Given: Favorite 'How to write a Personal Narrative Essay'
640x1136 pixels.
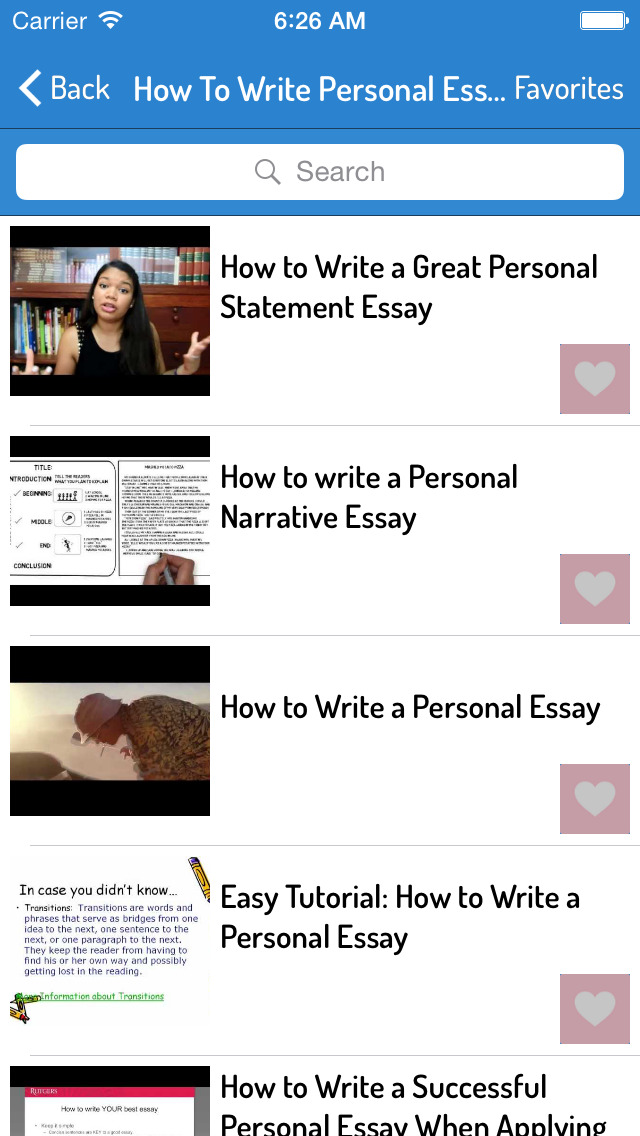Looking at the screenshot, I should (x=595, y=589).
